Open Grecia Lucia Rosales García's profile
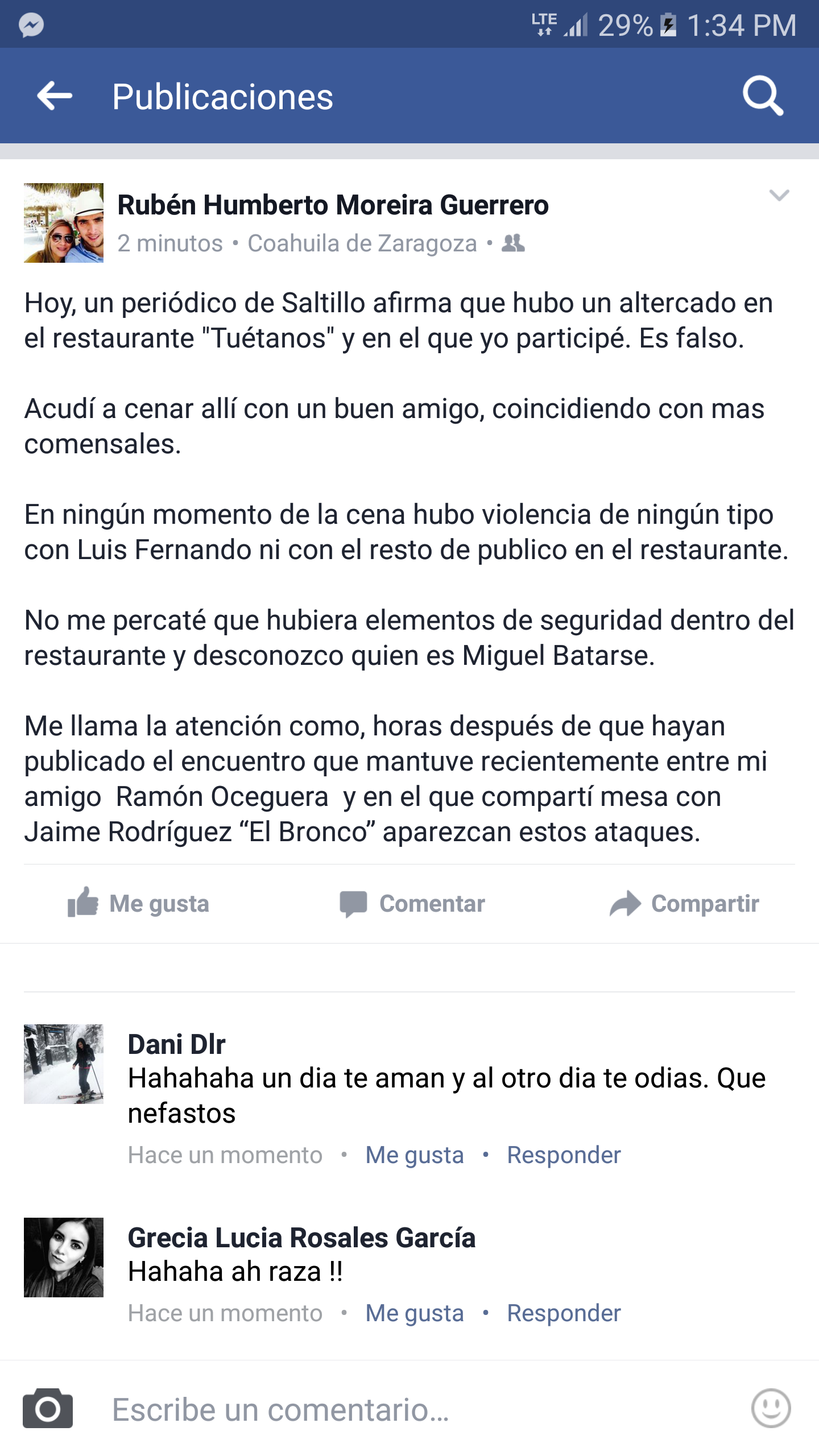819x1456 pixels. click(301, 1238)
